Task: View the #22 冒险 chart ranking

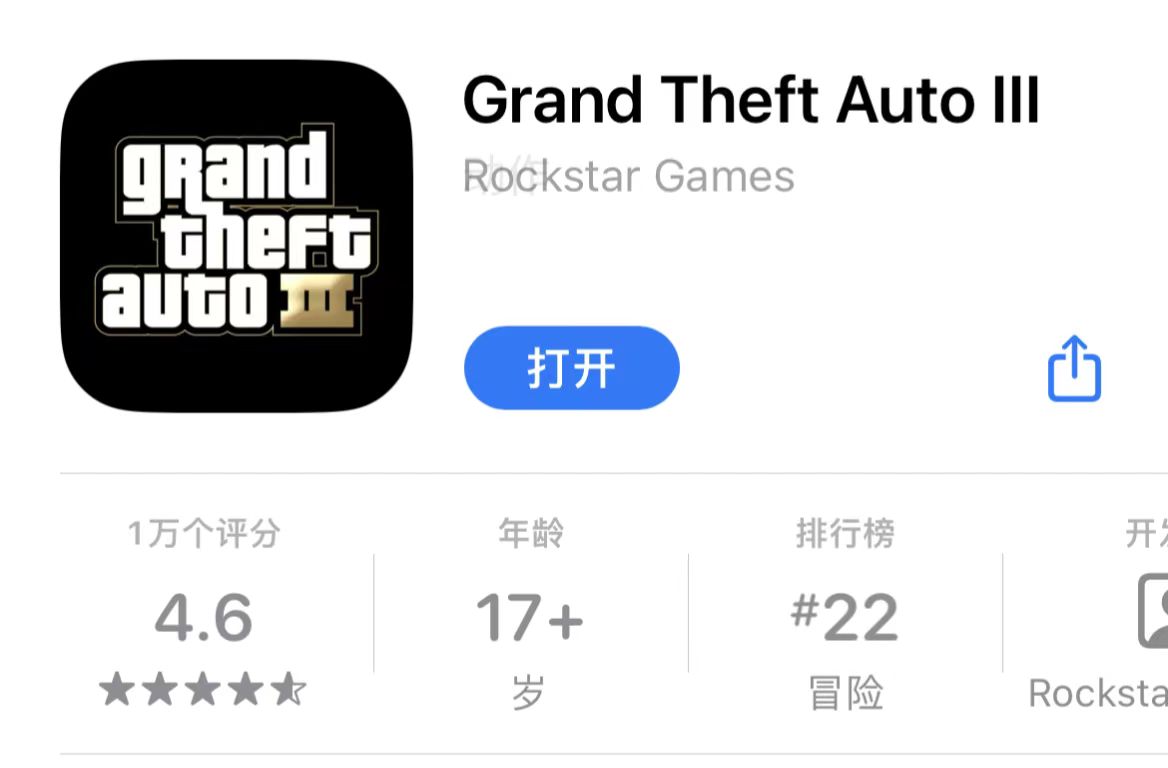Action: [x=845, y=616]
